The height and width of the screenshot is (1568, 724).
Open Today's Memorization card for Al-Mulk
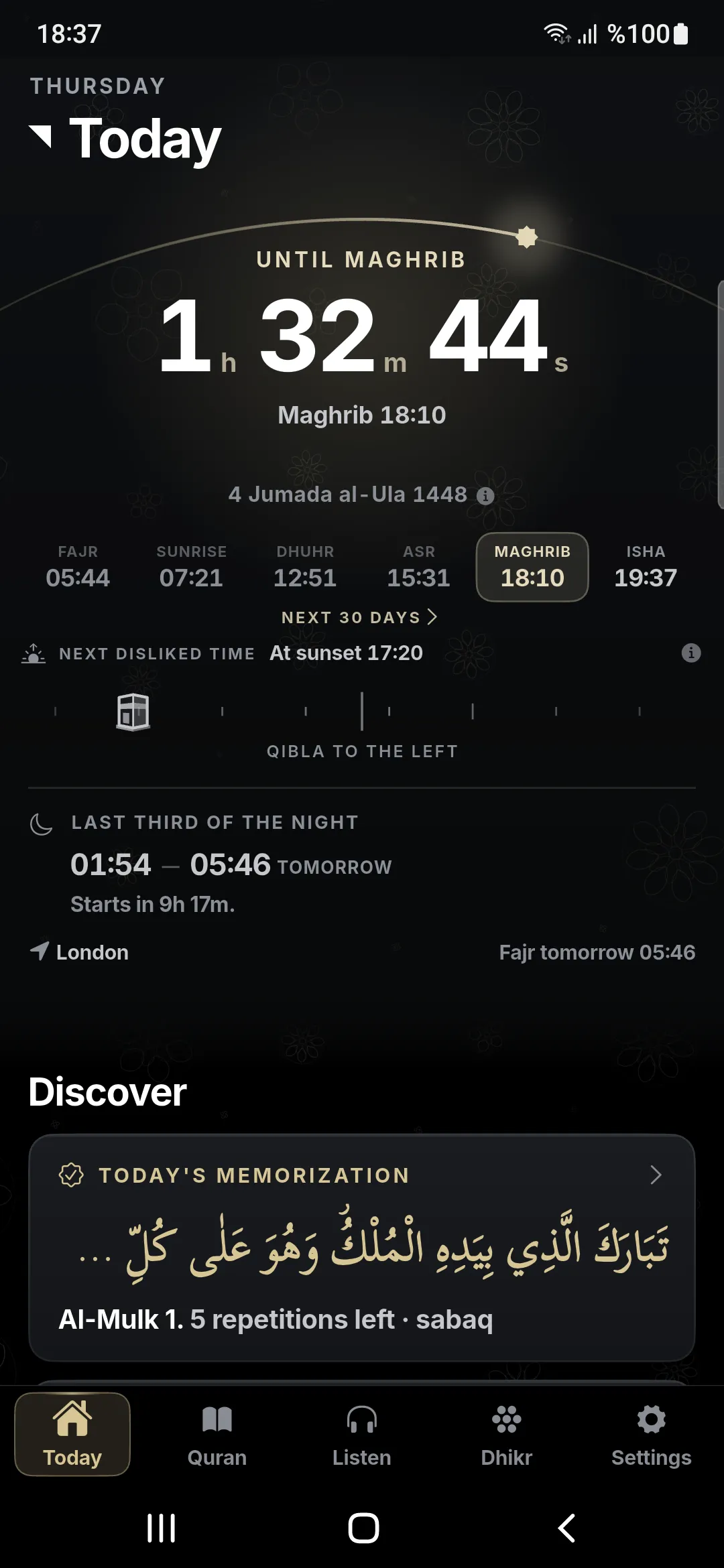pos(362,1248)
